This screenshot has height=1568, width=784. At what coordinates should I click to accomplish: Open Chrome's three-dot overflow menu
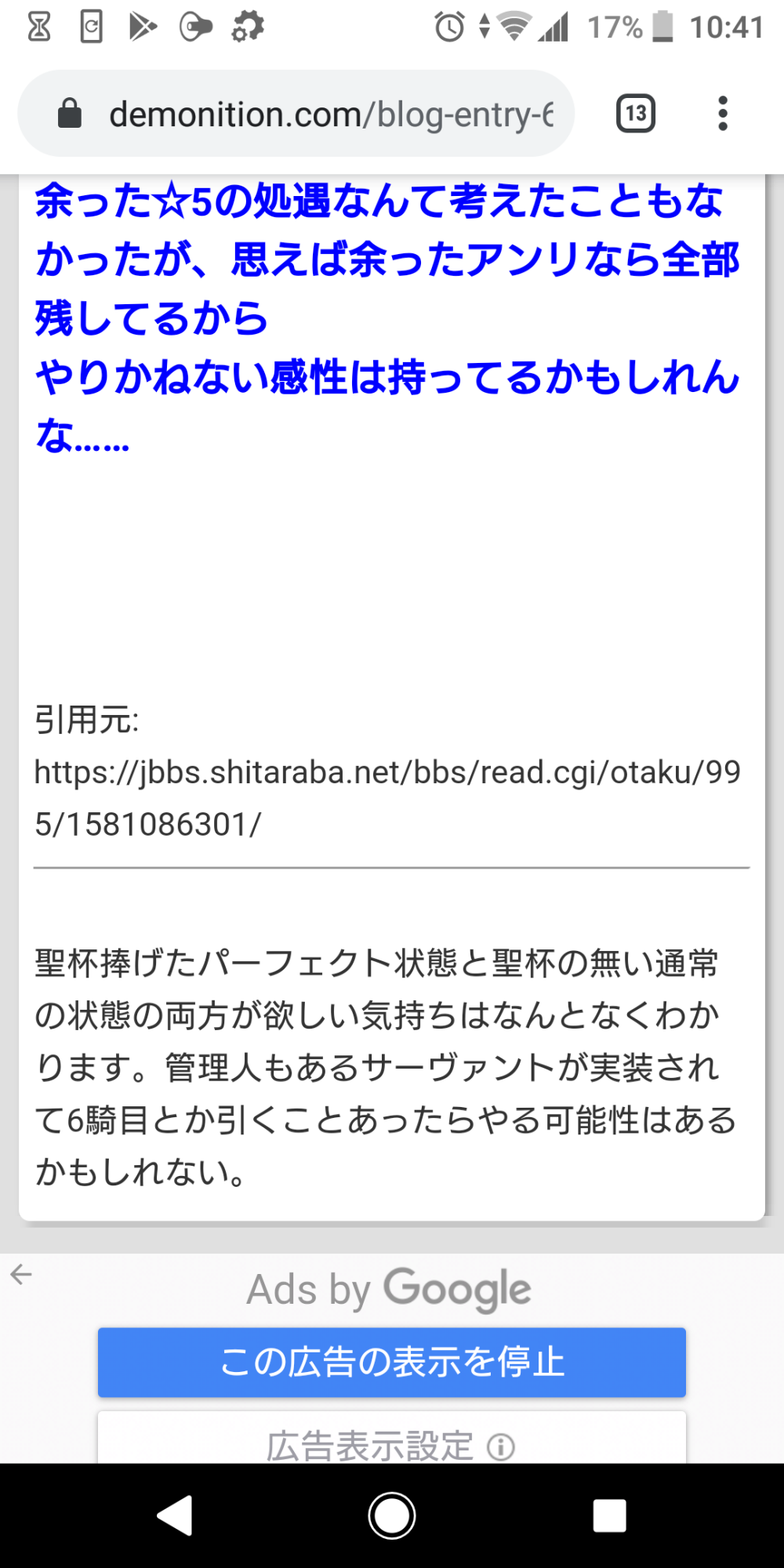pyautogui.click(x=722, y=114)
